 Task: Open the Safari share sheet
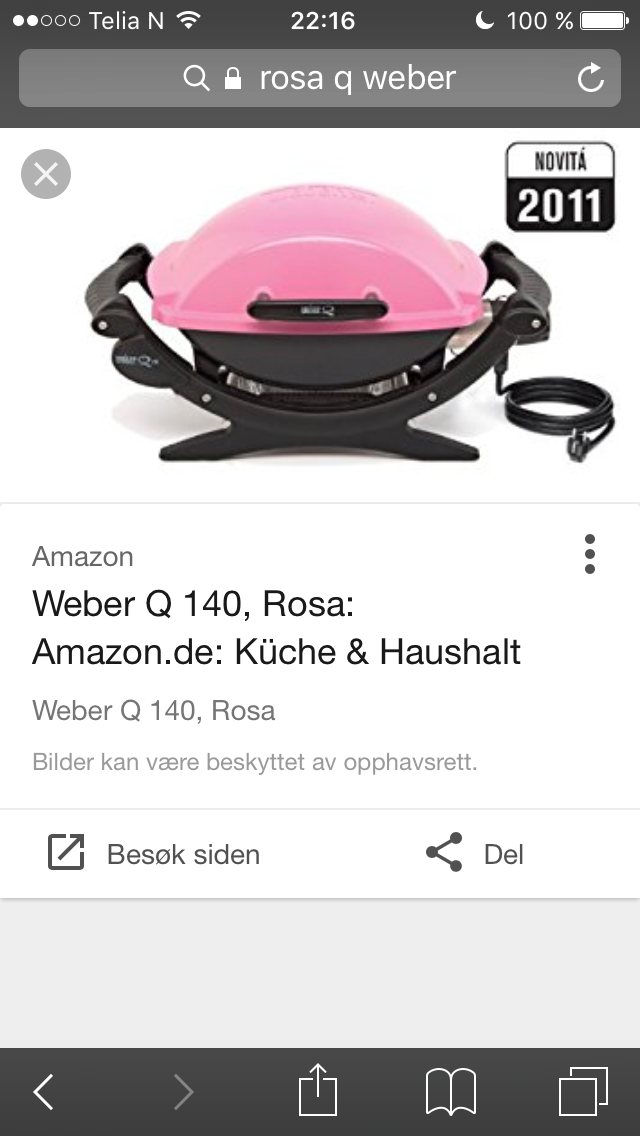pos(317,1090)
